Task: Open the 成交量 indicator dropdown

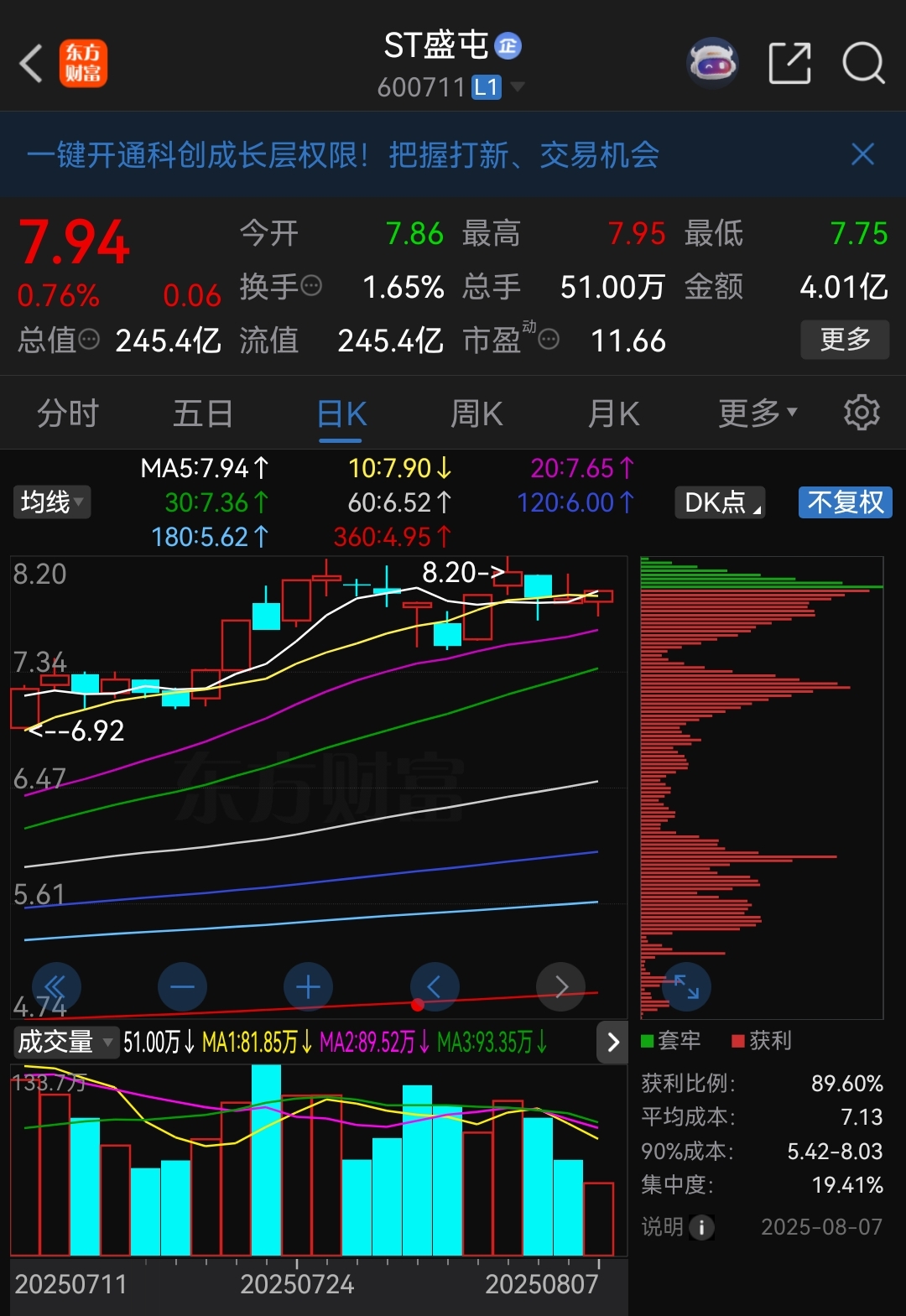Action: (x=65, y=1042)
